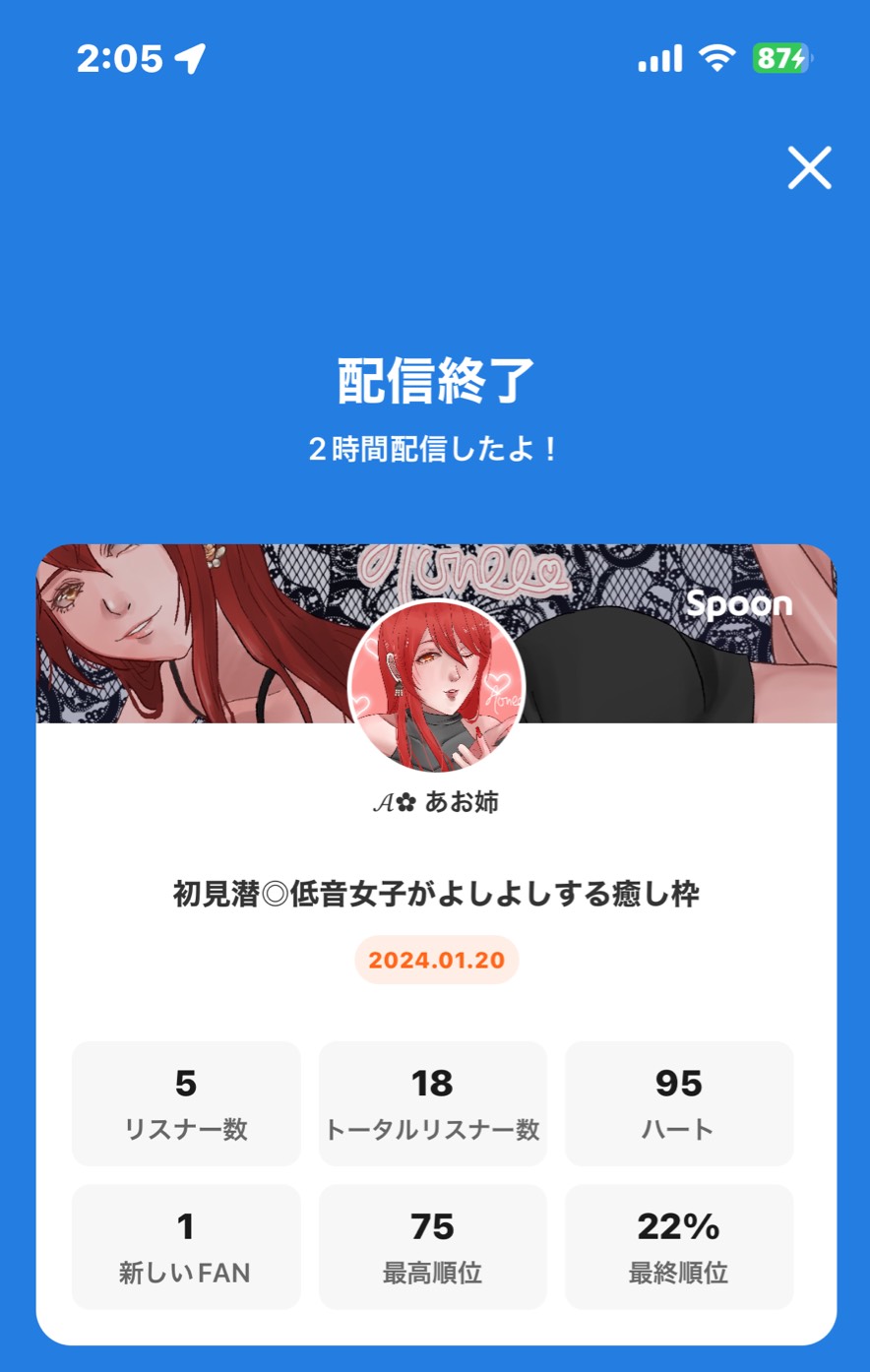
Task: Dismiss the summary with the X button
Action: coord(810,168)
